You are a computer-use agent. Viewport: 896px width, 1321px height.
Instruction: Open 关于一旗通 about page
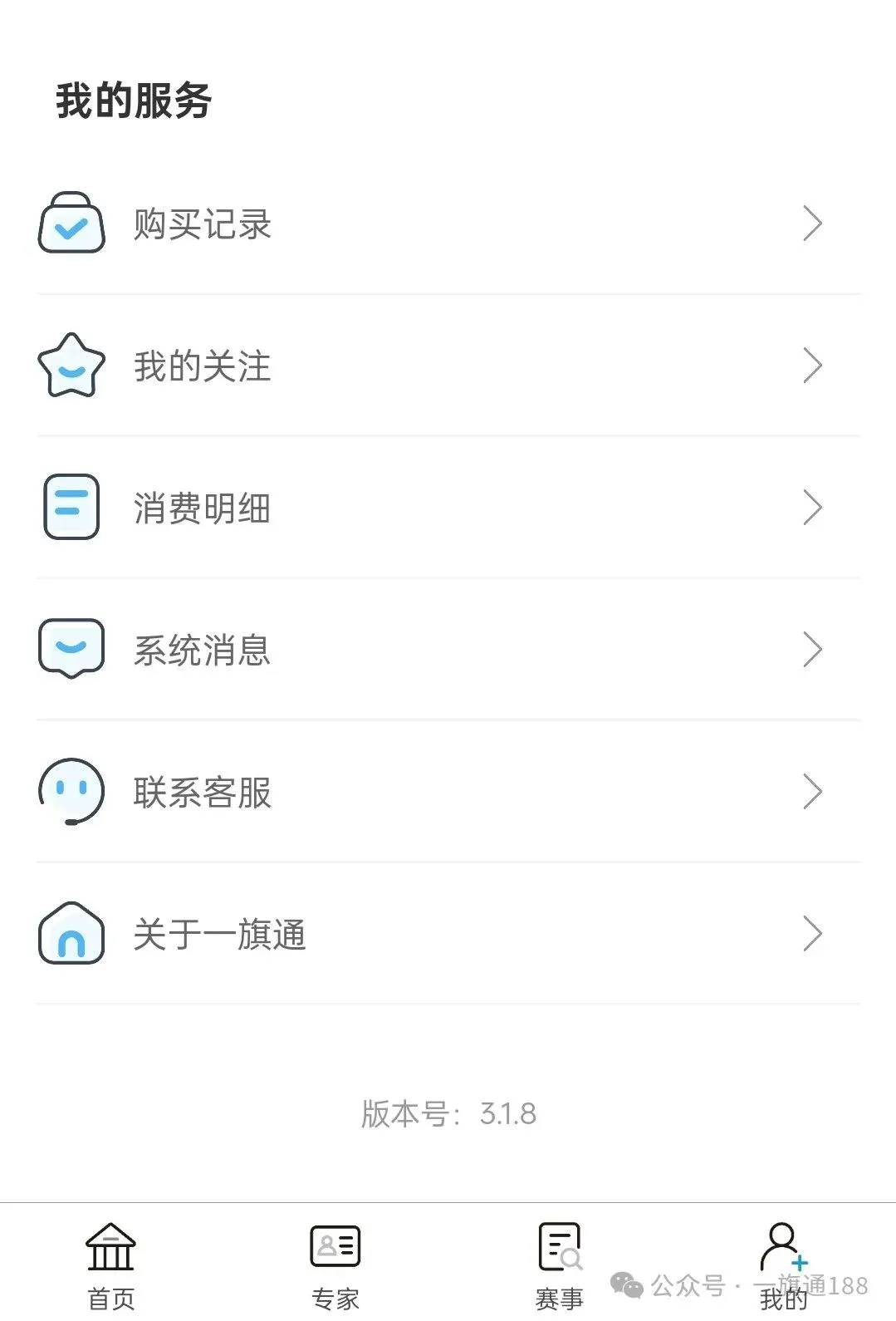coord(448,934)
